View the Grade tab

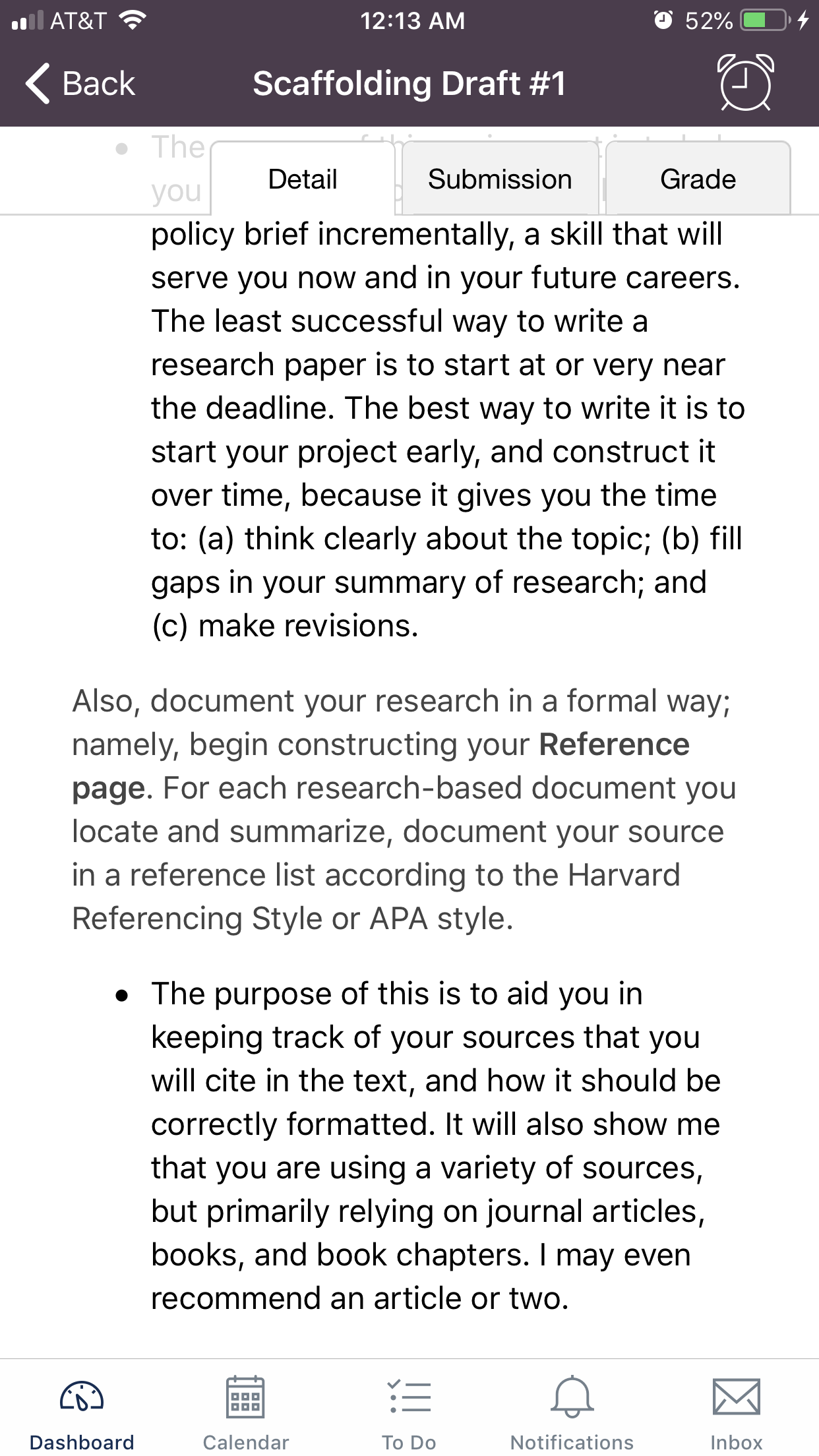pos(698,179)
